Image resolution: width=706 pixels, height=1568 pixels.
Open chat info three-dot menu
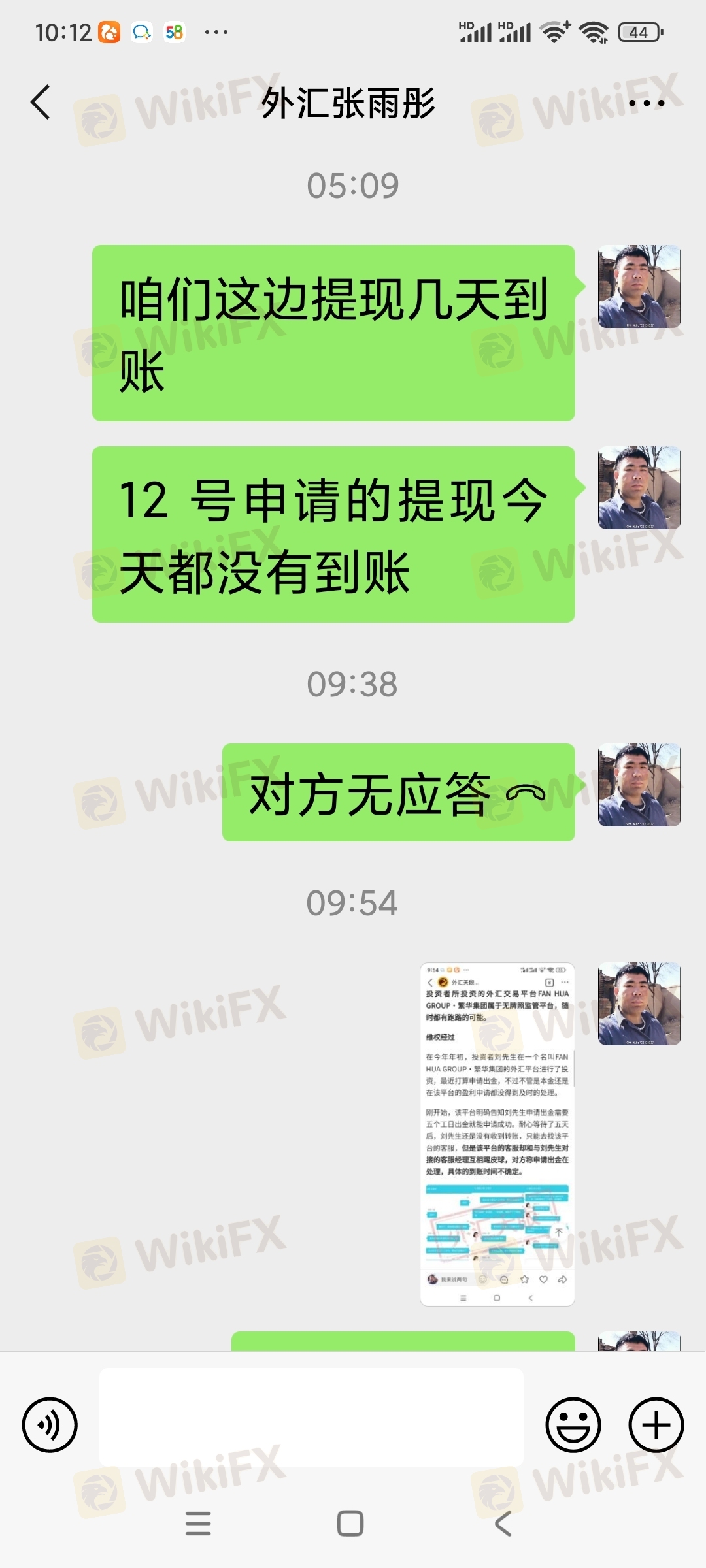click(x=646, y=103)
